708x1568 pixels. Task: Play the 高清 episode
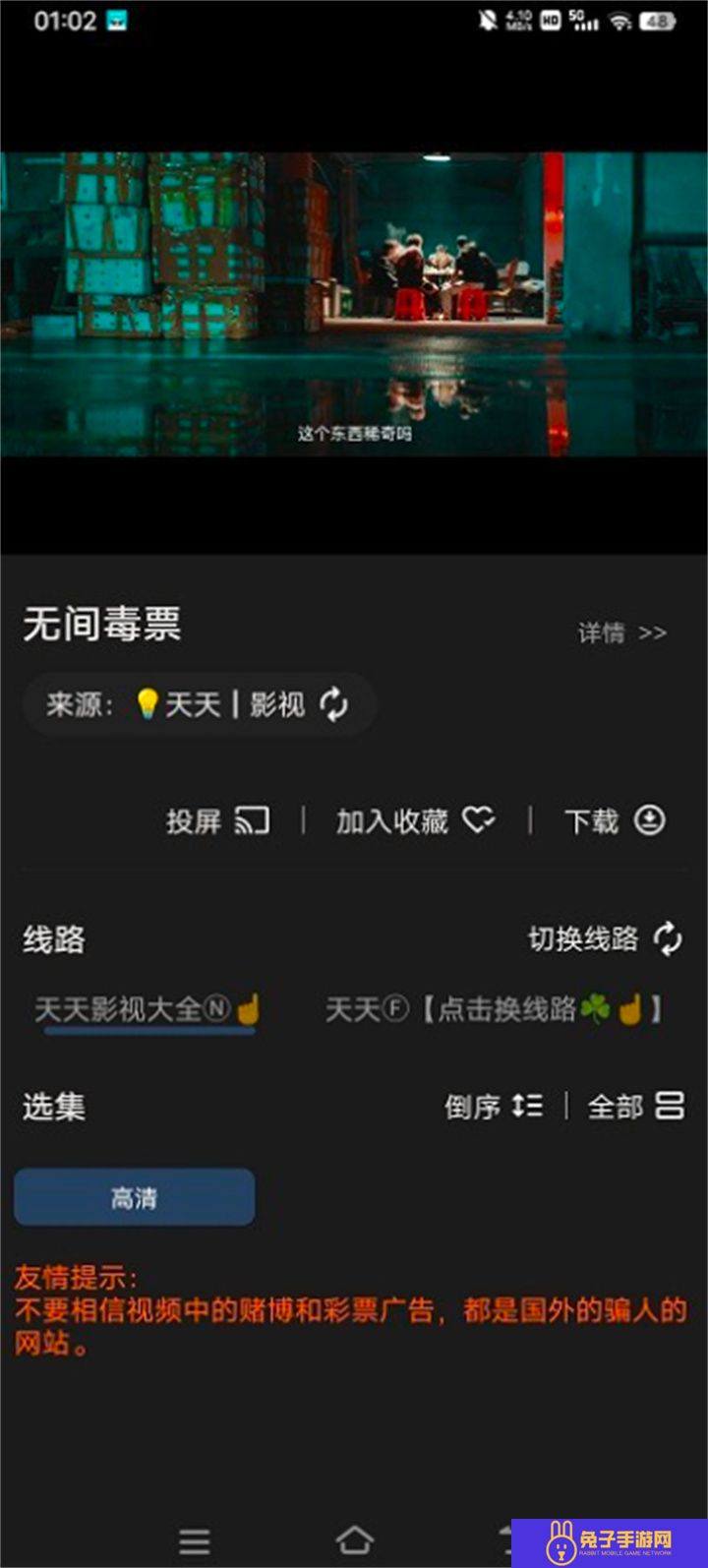pos(135,1197)
